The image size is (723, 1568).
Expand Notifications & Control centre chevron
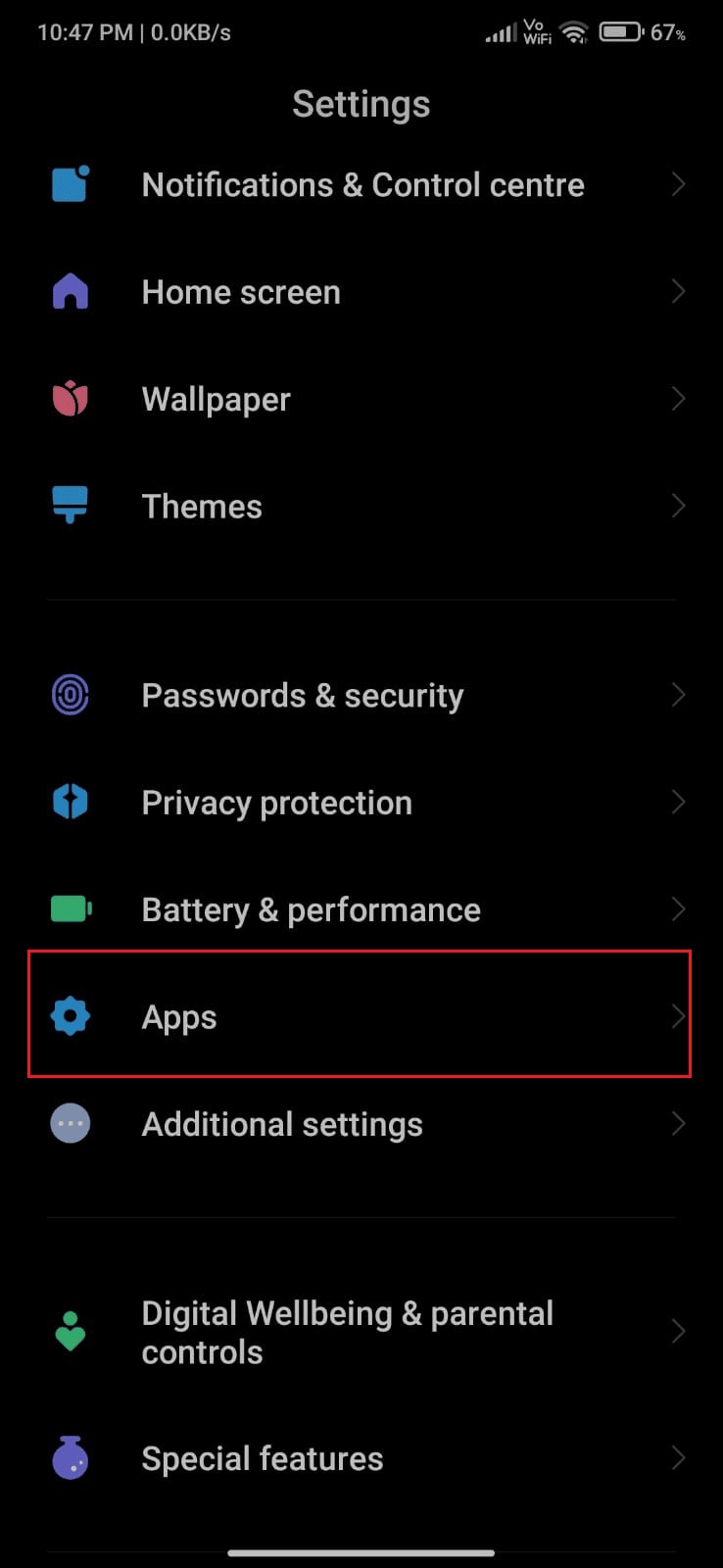[x=679, y=184]
